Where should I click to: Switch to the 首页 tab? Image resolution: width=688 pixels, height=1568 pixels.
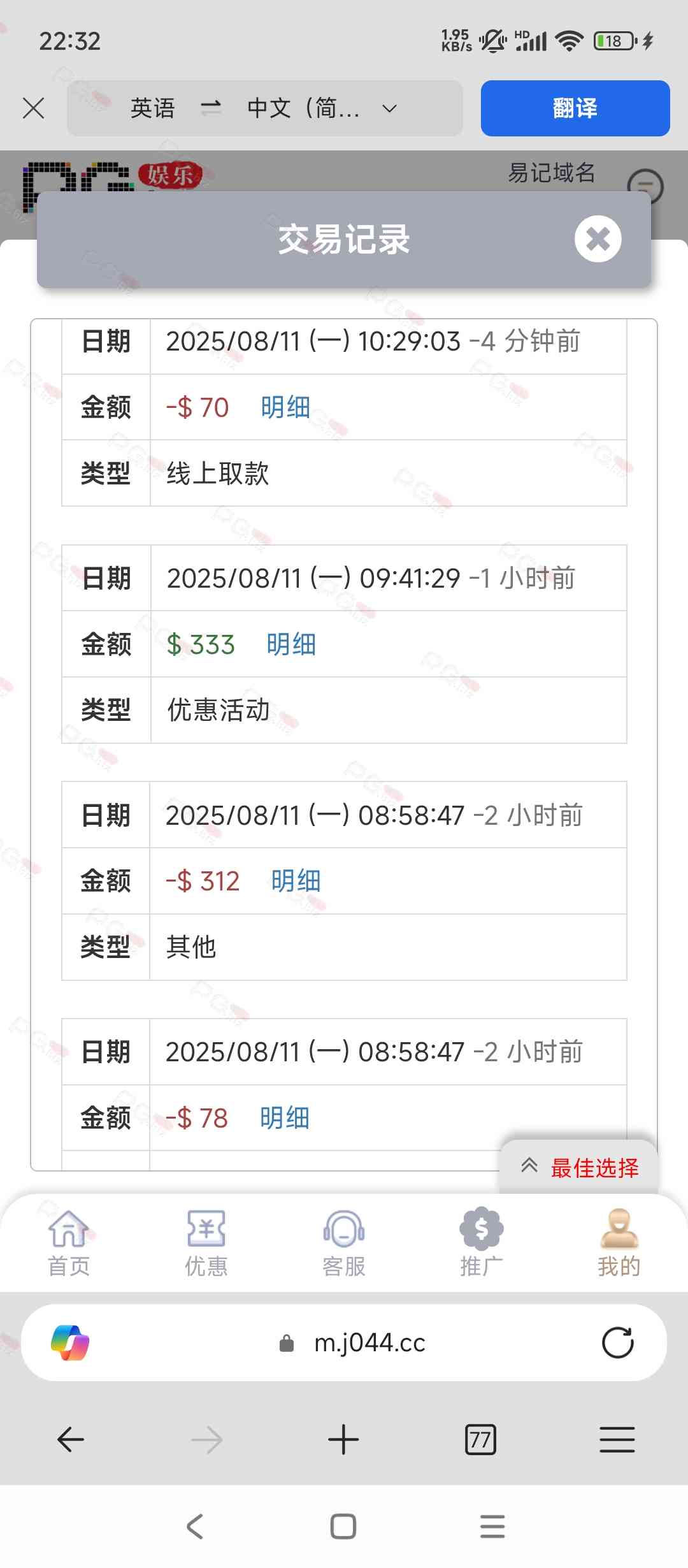(69, 1243)
